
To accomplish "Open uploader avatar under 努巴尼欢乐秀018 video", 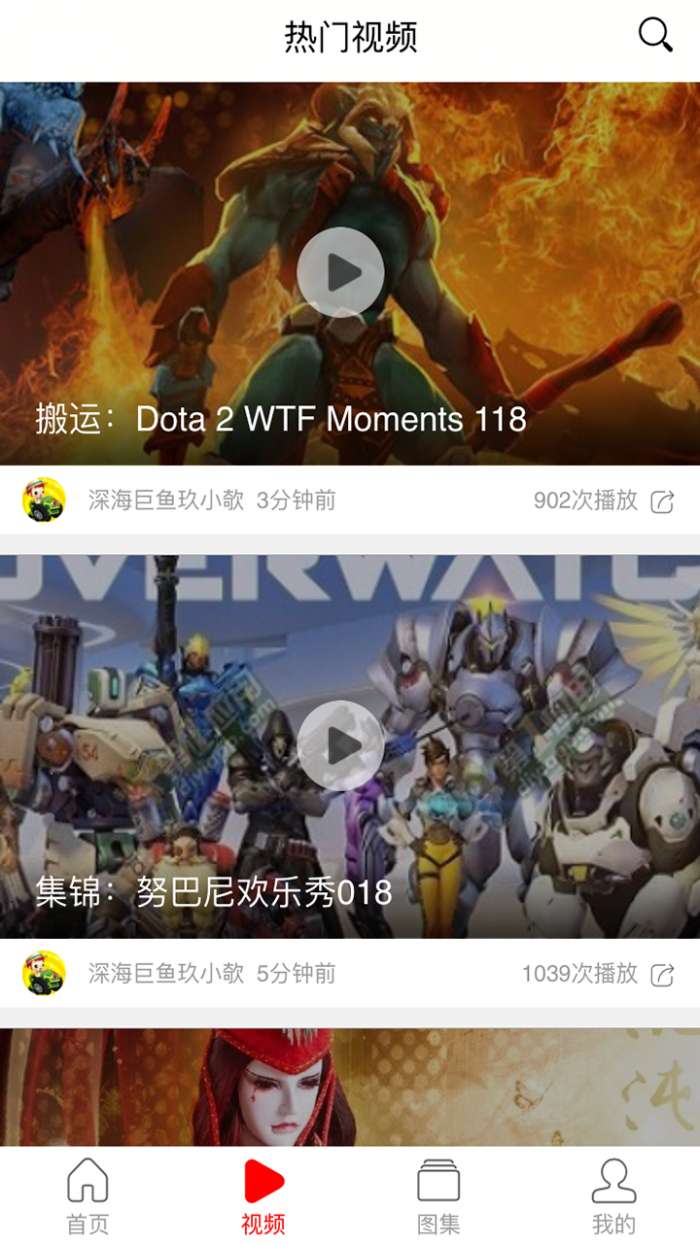I will (44, 973).
